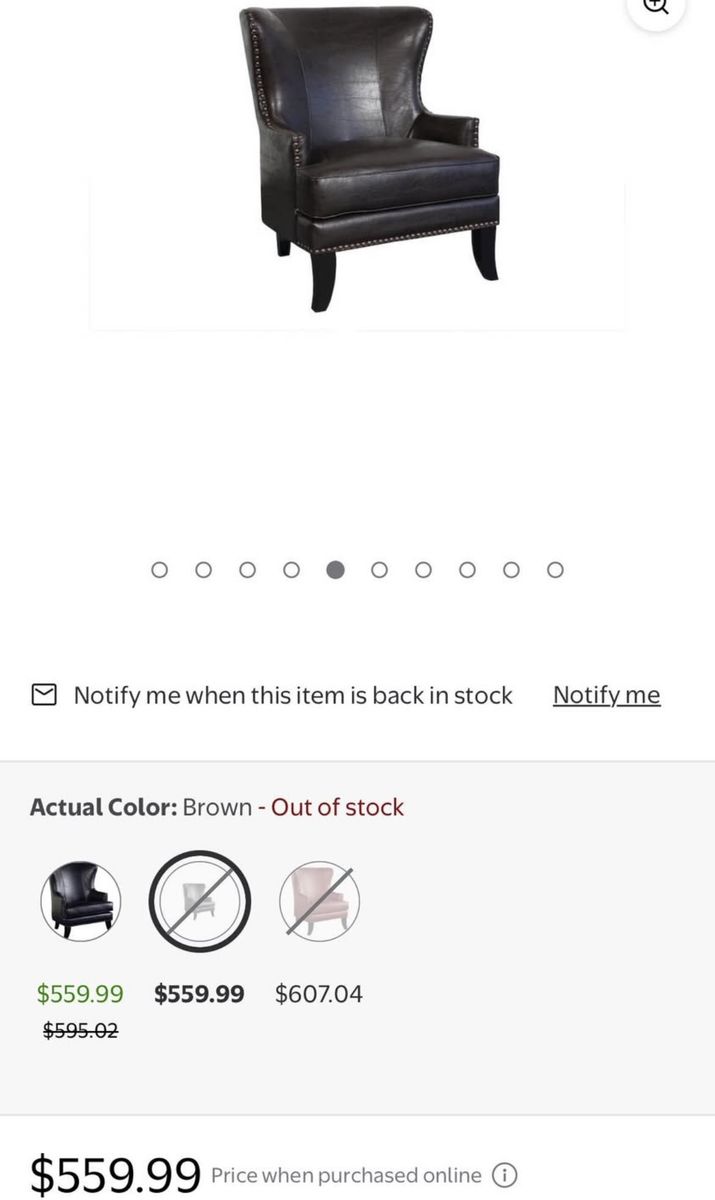Show info about price when purchased online

tap(505, 1175)
